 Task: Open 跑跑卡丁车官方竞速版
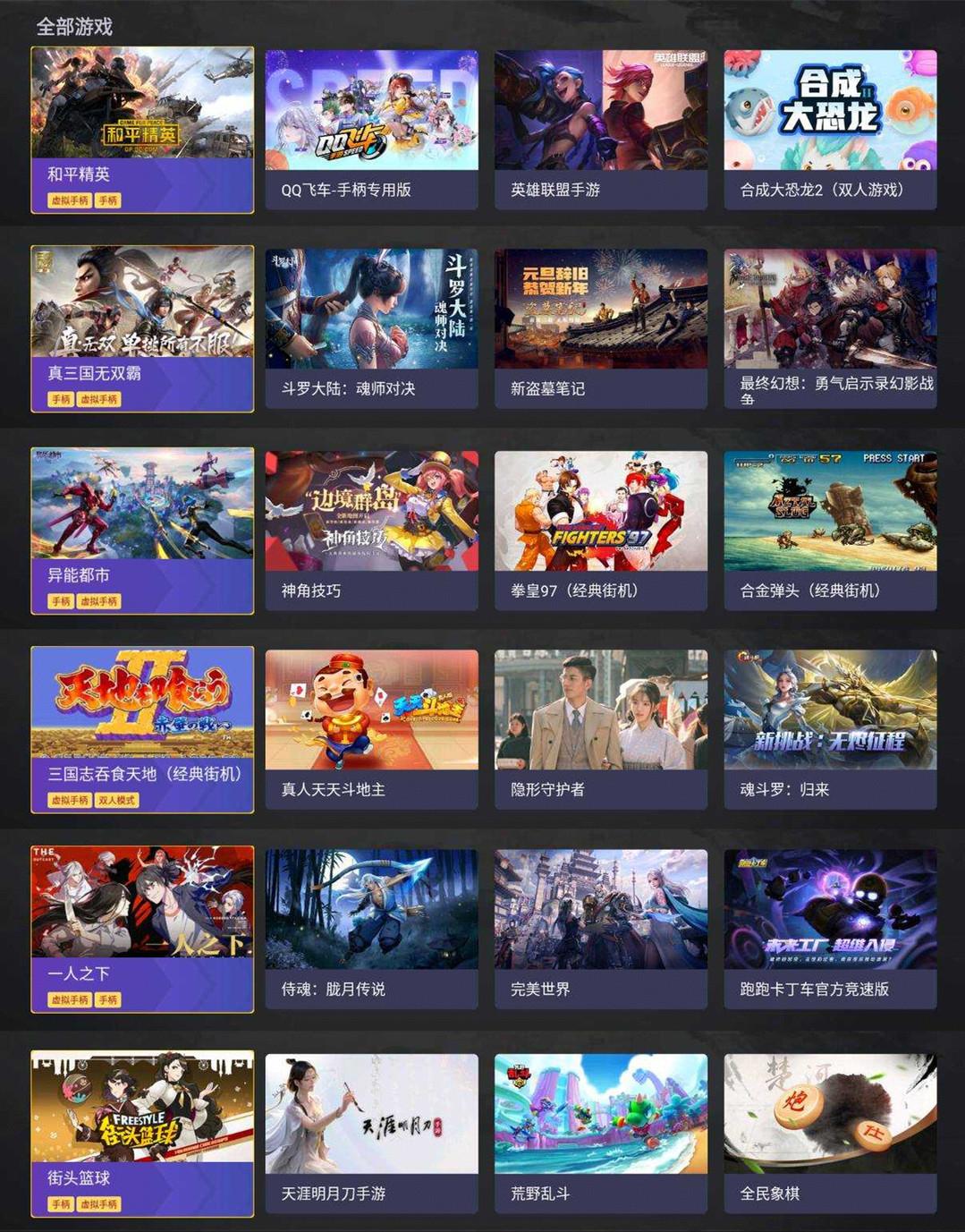(830, 929)
